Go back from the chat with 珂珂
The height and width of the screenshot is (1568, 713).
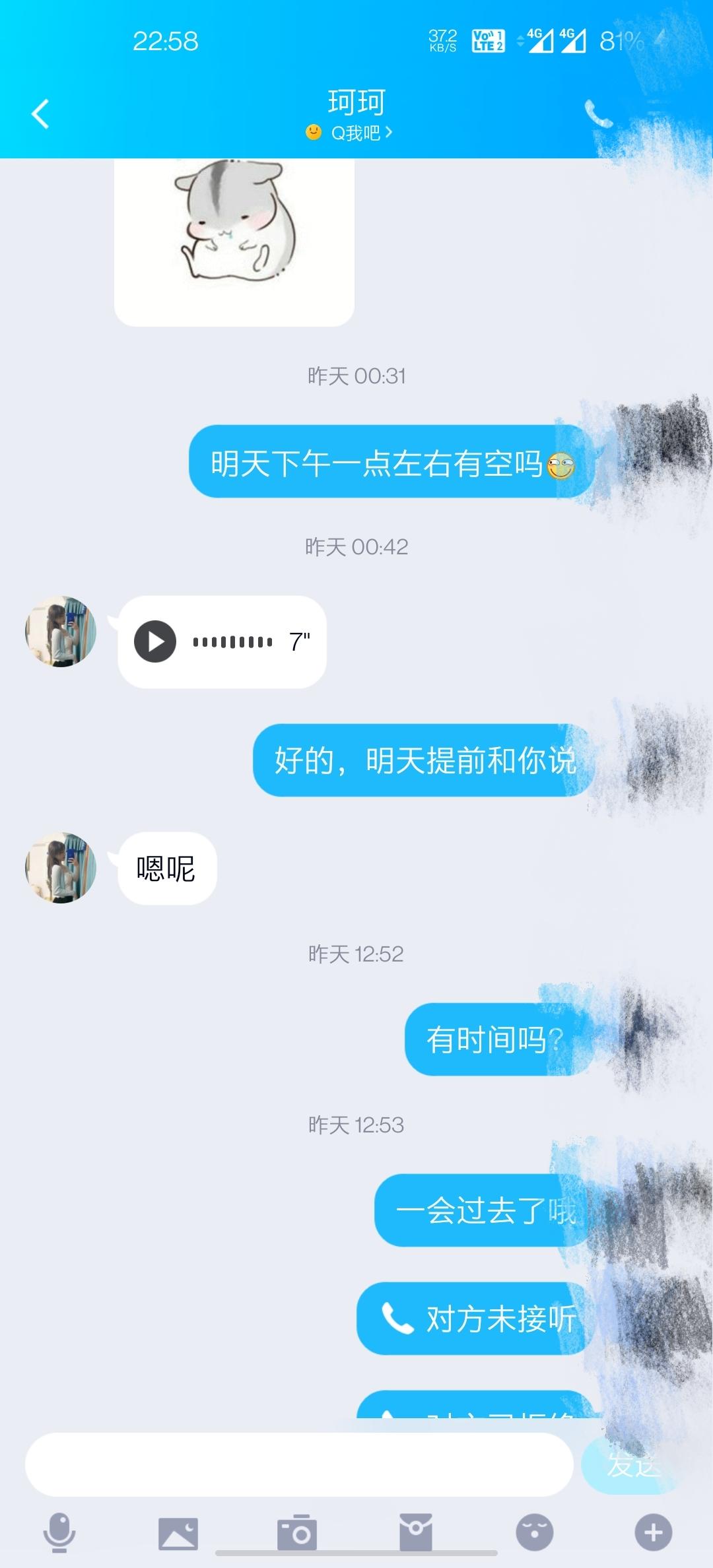click(41, 114)
